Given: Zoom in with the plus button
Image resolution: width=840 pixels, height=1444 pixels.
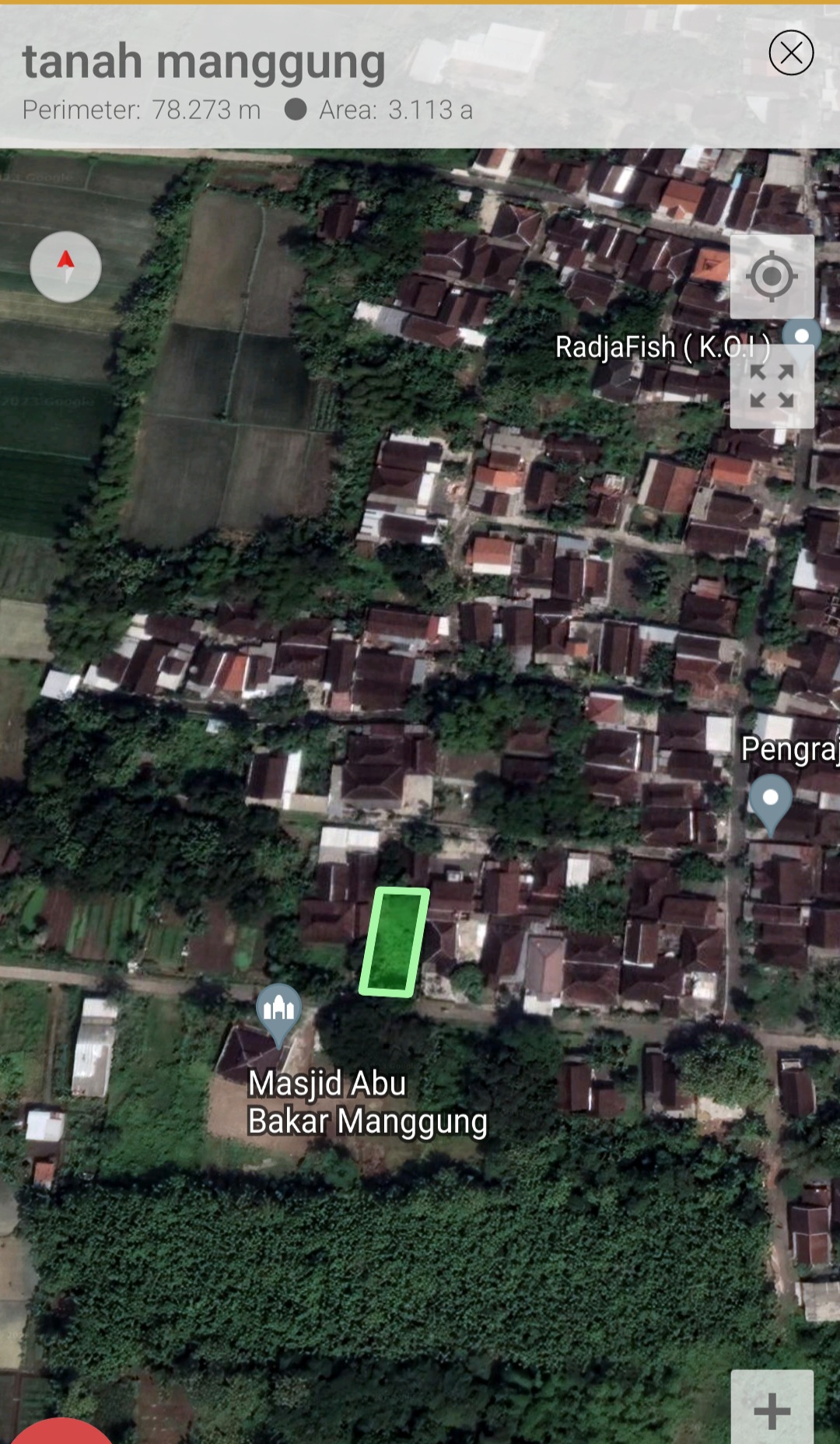Looking at the screenshot, I should (772, 1410).
